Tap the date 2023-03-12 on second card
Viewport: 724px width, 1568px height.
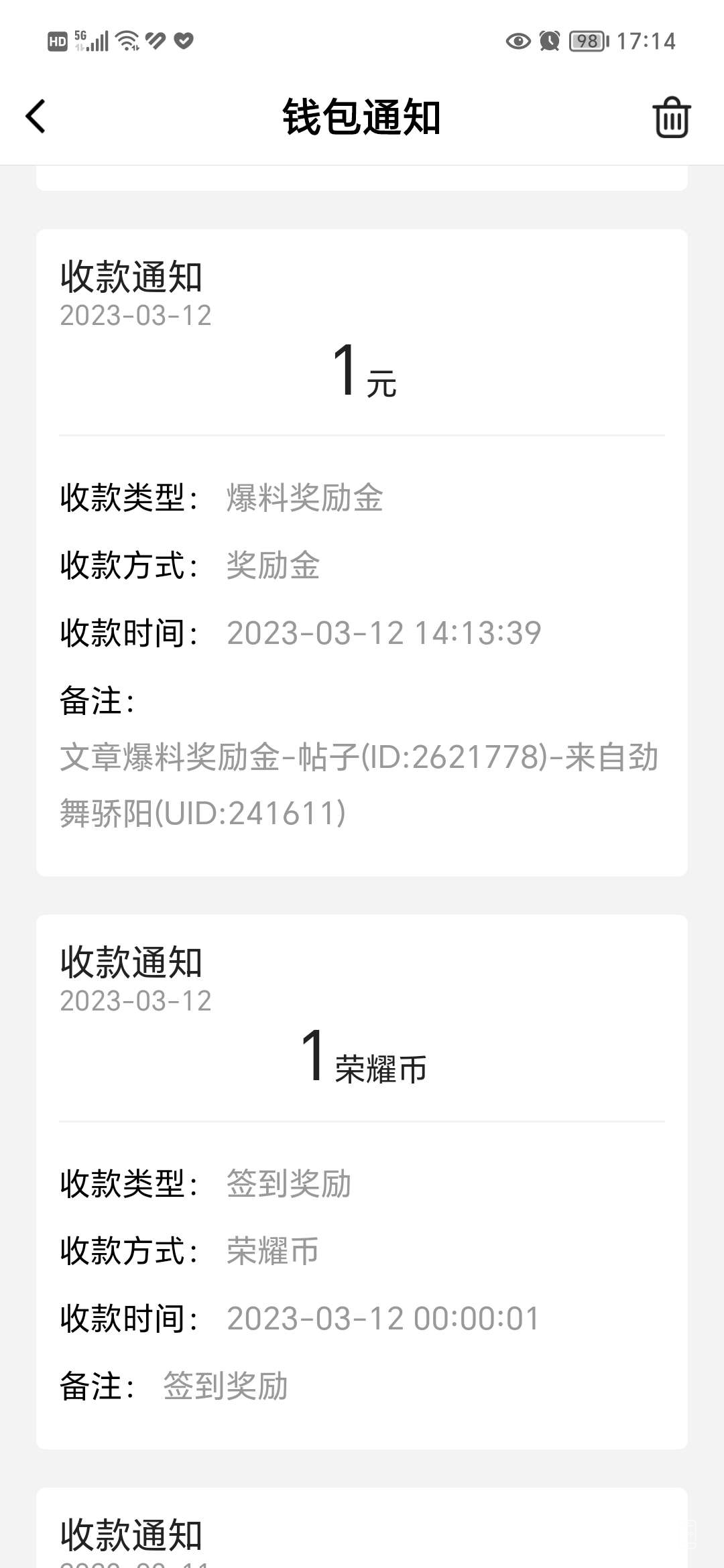135,1001
